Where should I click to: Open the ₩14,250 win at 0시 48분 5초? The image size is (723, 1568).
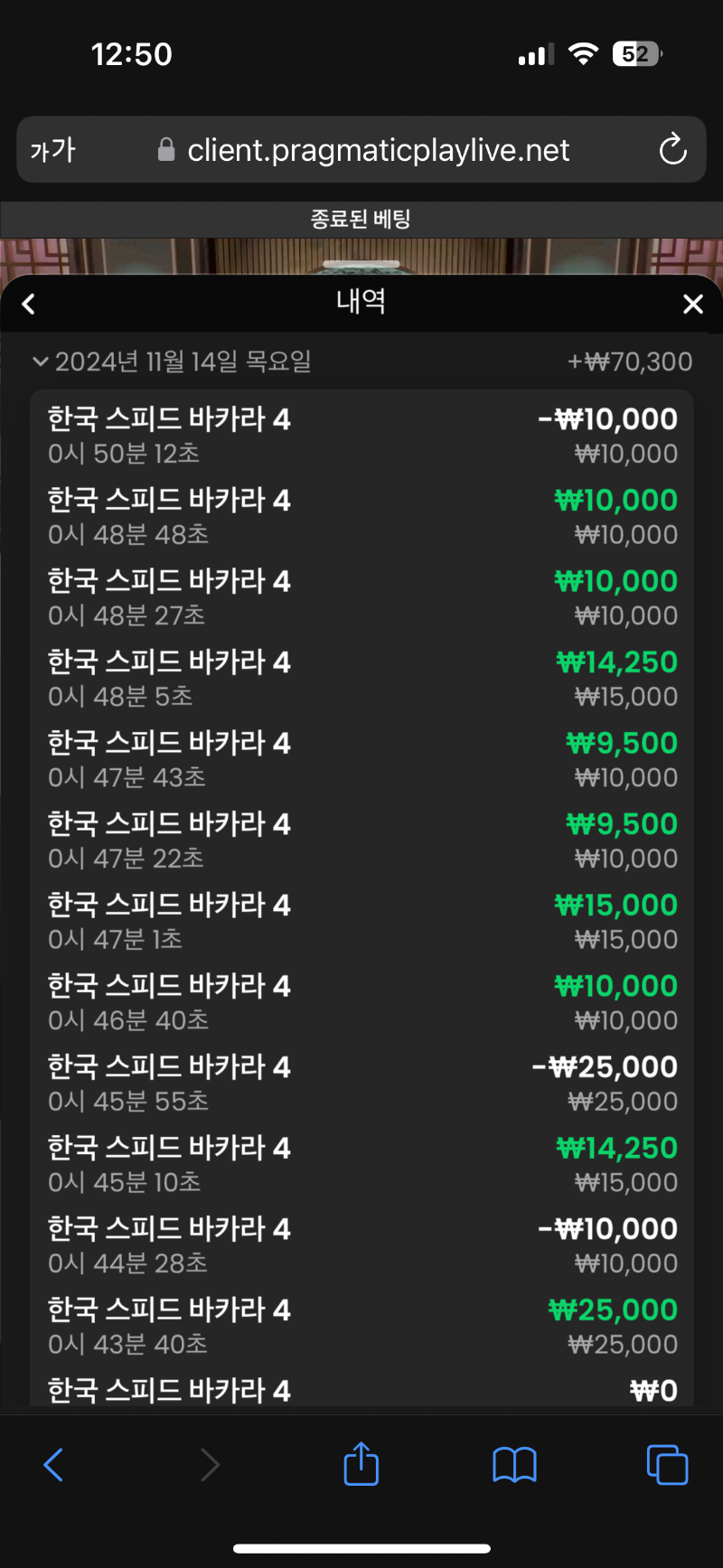click(x=361, y=678)
